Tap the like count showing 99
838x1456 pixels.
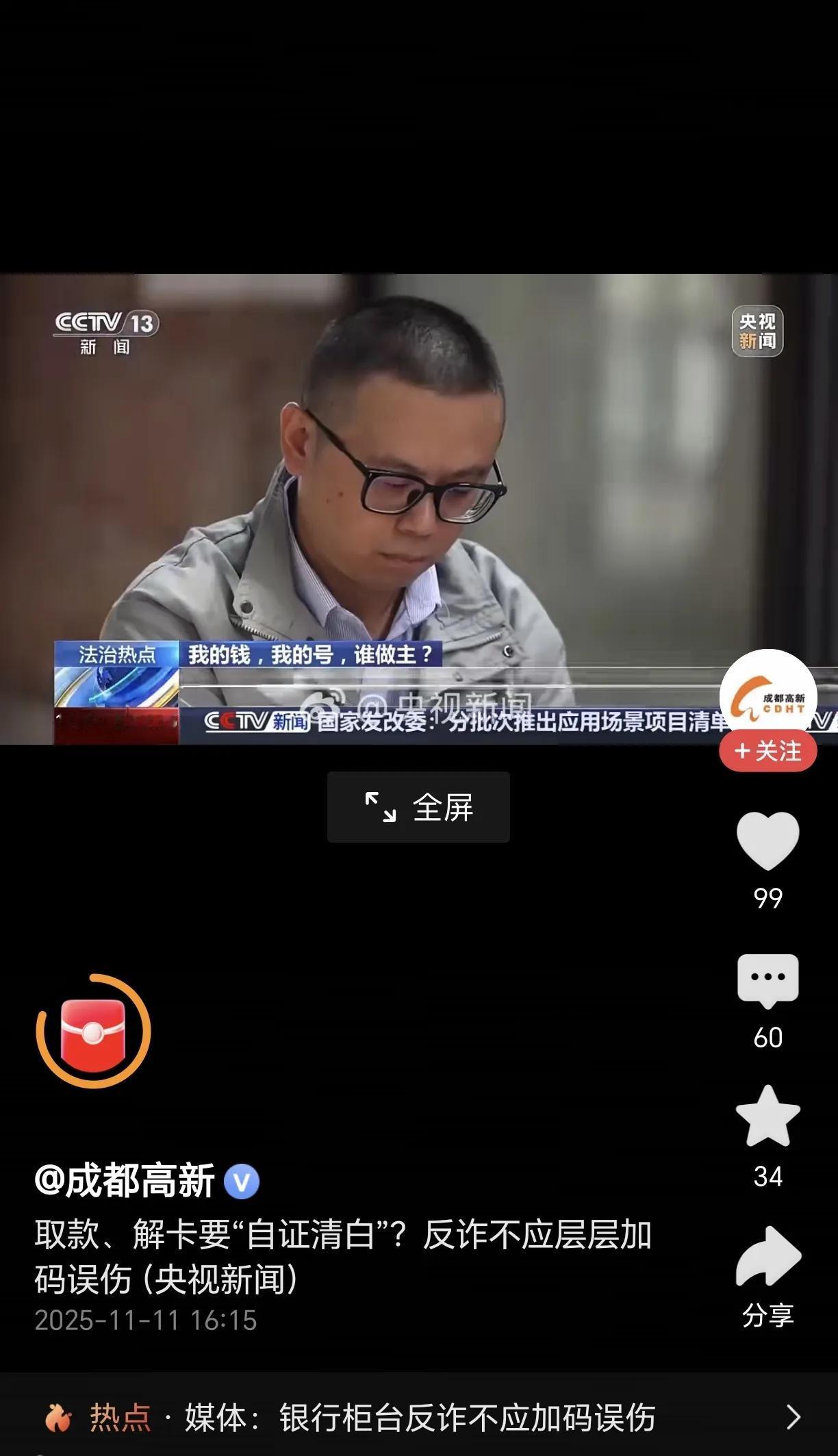[770, 897]
